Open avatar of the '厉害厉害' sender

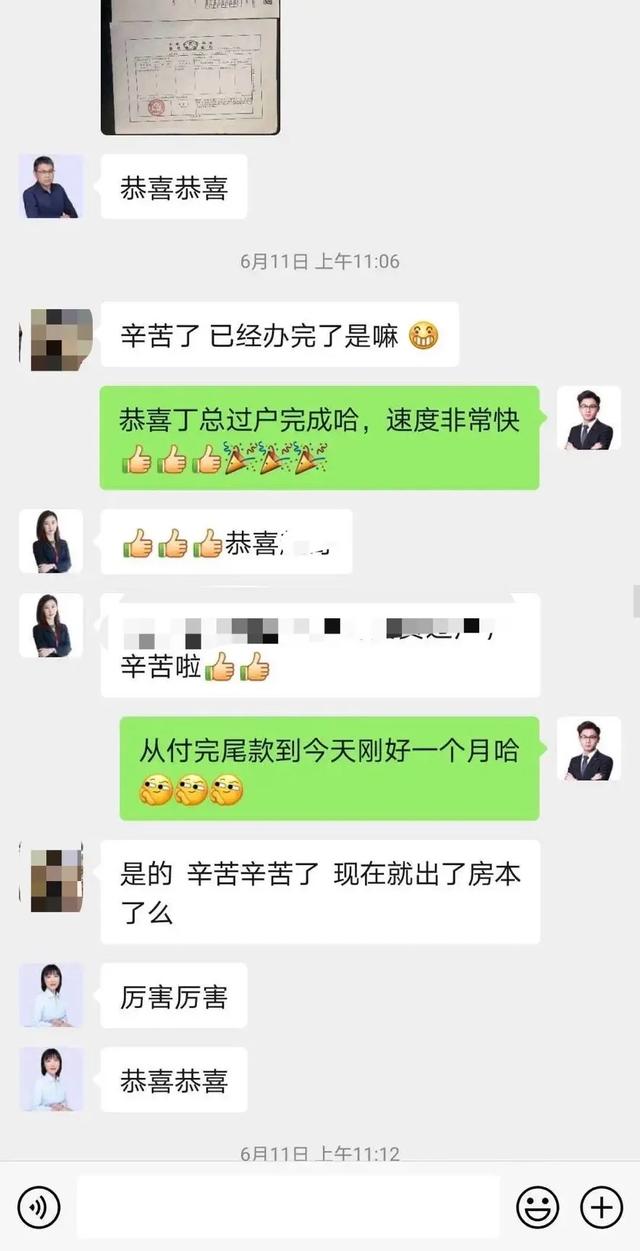[51, 995]
